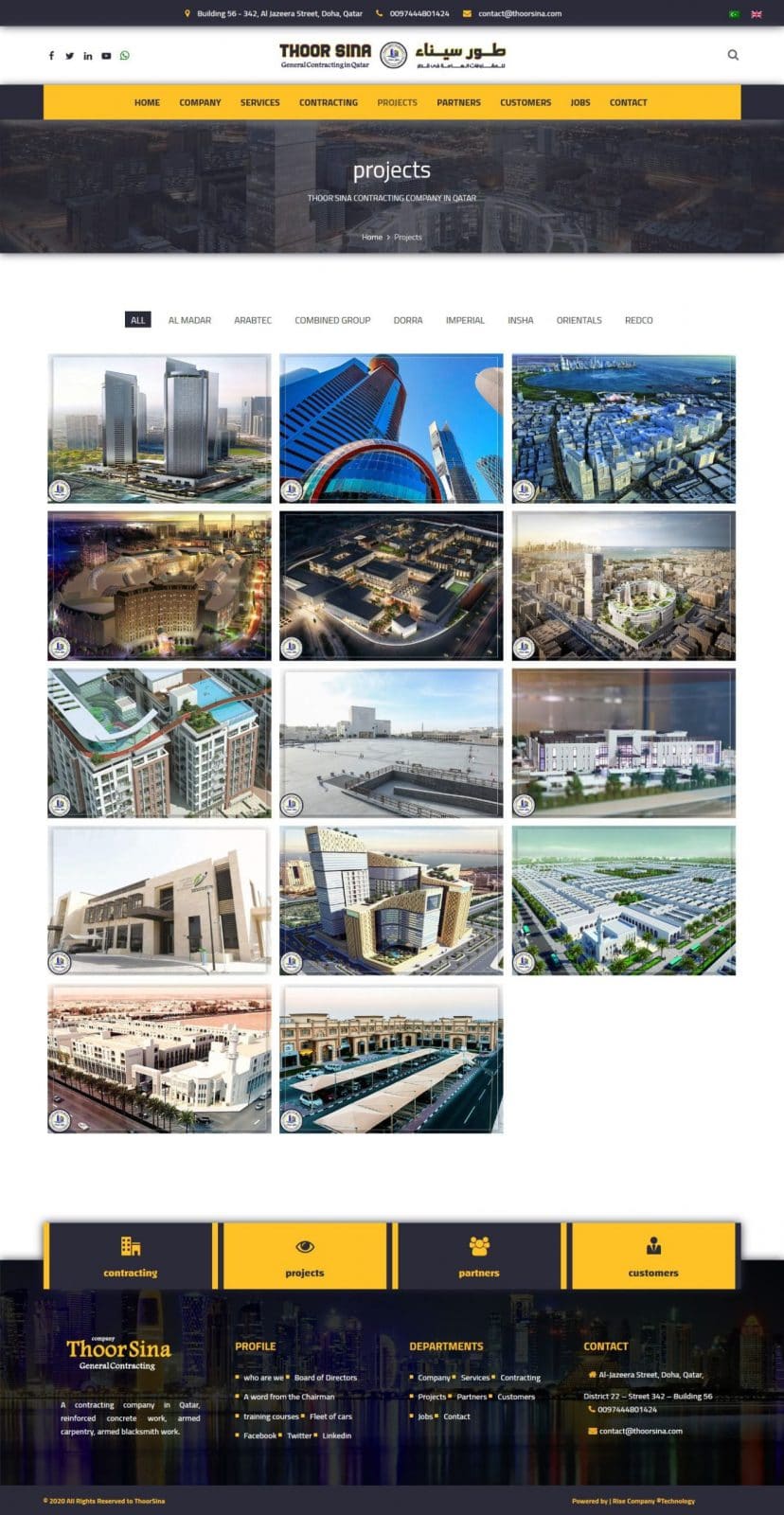Open the Facebook icon in header
This screenshot has height=1515, width=784.
pyautogui.click(x=51, y=56)
